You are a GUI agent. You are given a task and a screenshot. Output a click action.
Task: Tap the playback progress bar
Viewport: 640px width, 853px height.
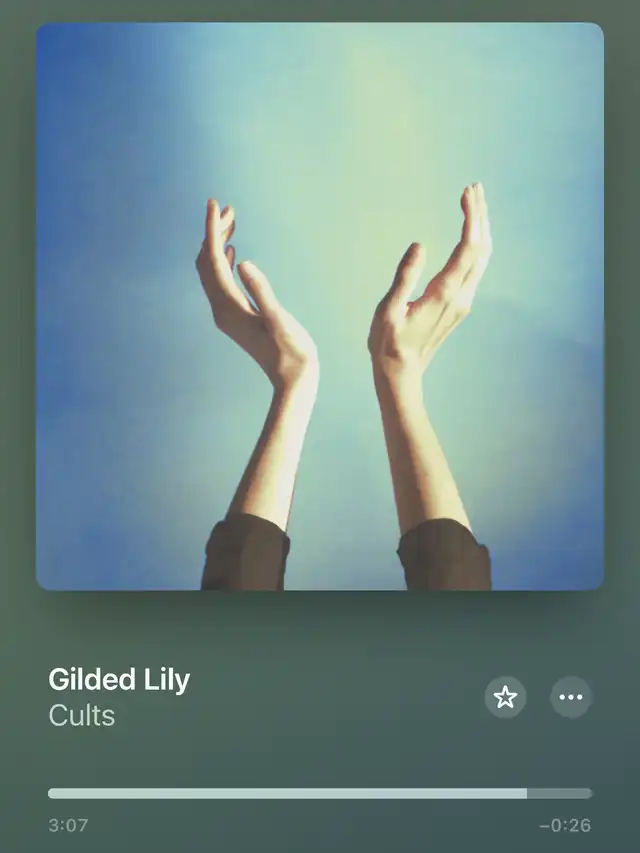[320, 793]
